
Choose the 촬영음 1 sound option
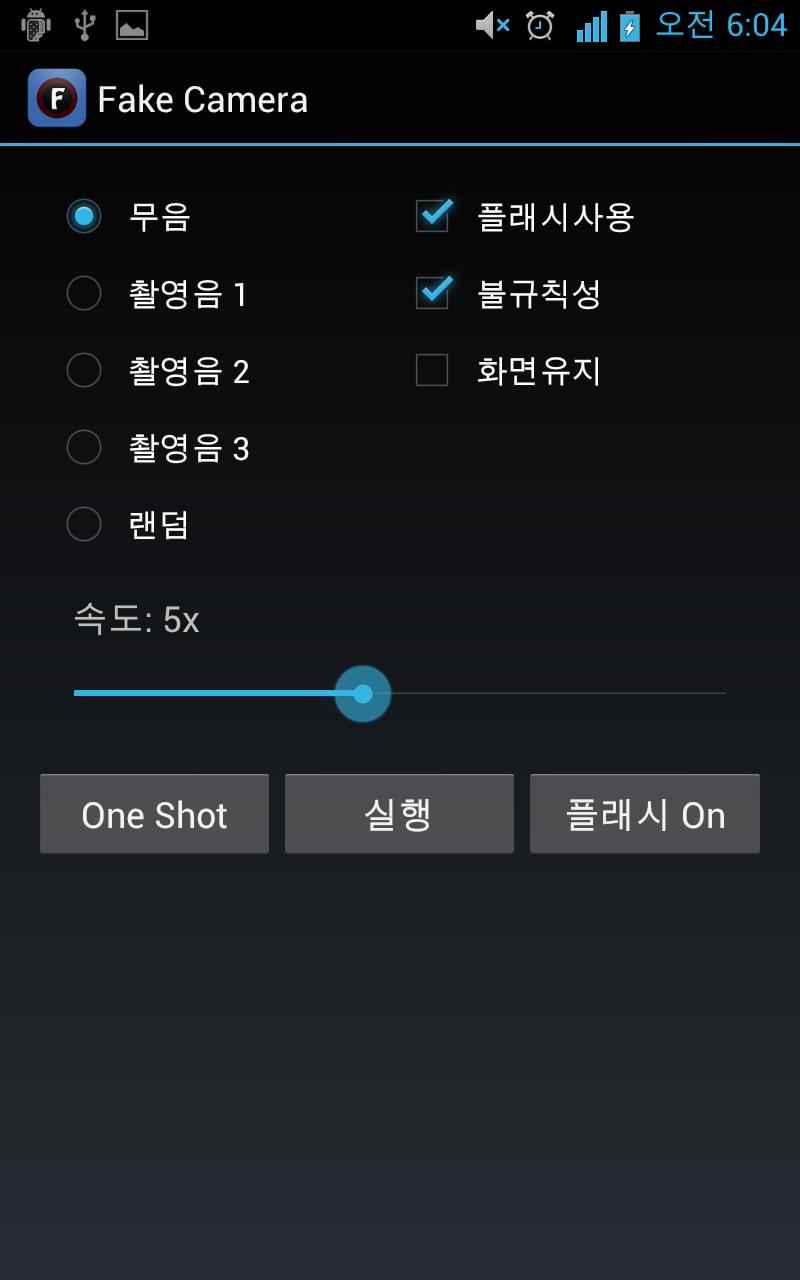tap(84, 293)
